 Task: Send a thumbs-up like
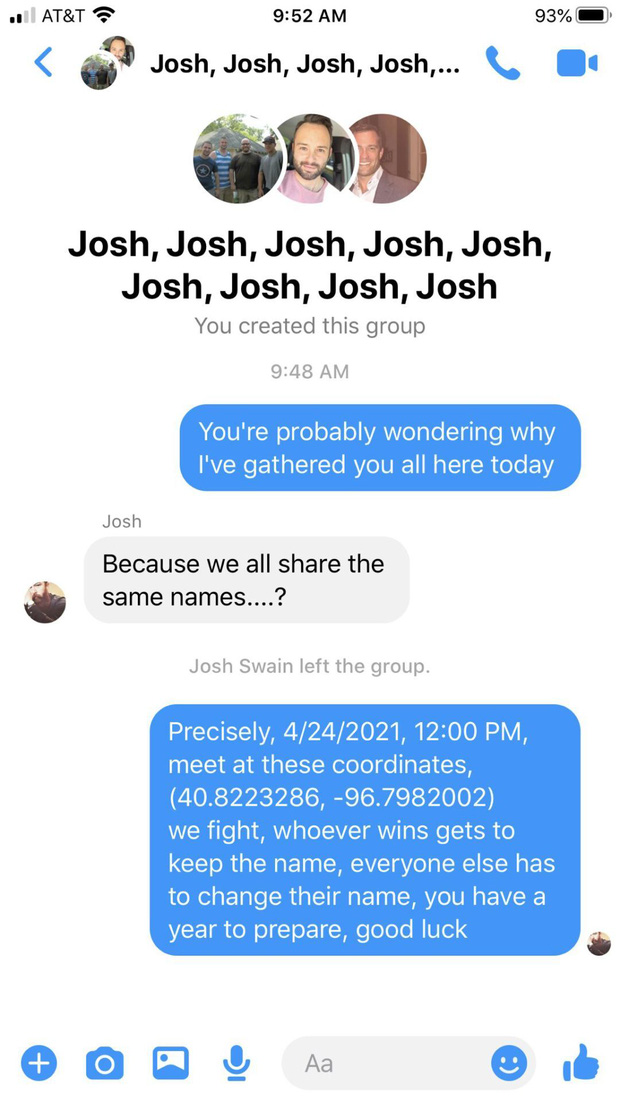581,1062
